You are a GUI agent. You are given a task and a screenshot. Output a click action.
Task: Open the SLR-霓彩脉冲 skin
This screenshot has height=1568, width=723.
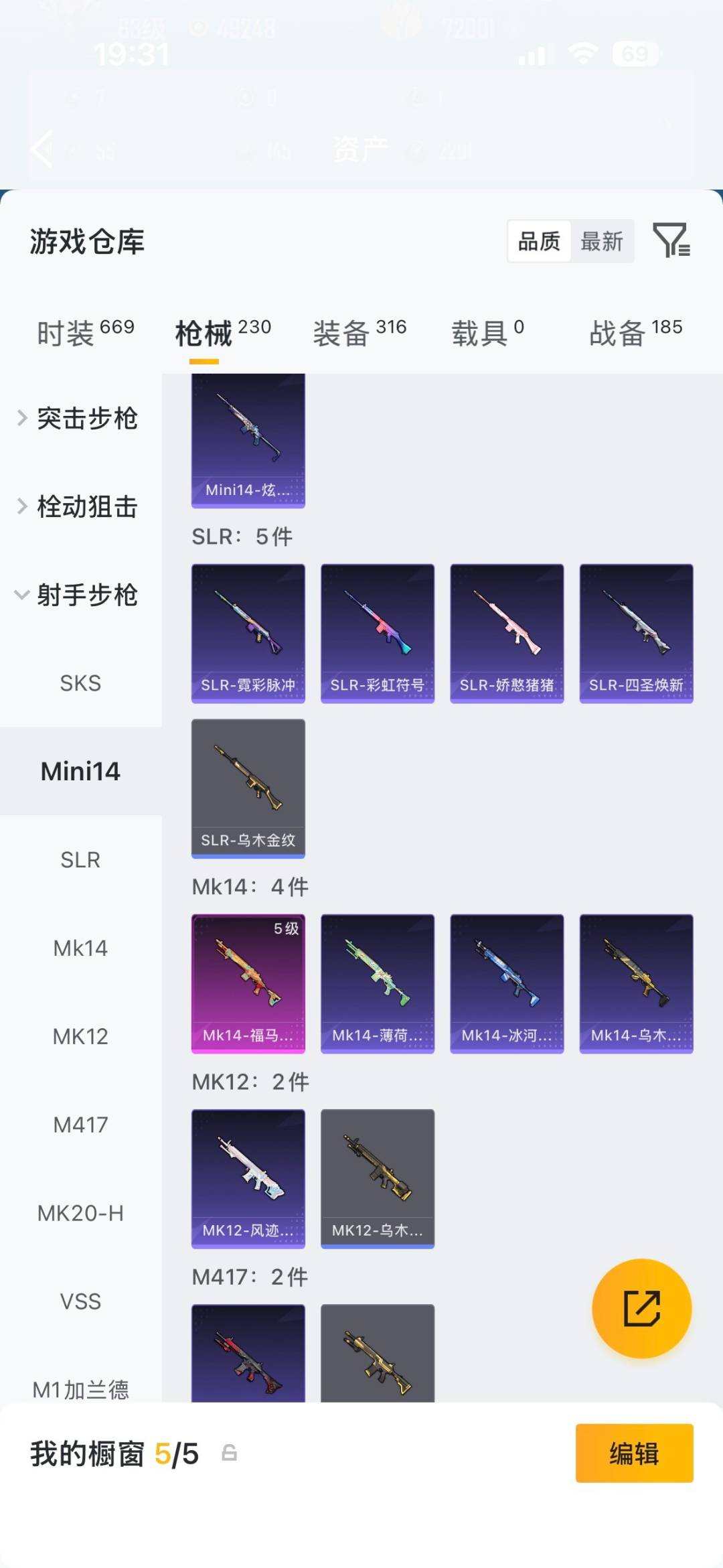click(x=248, y=634)
